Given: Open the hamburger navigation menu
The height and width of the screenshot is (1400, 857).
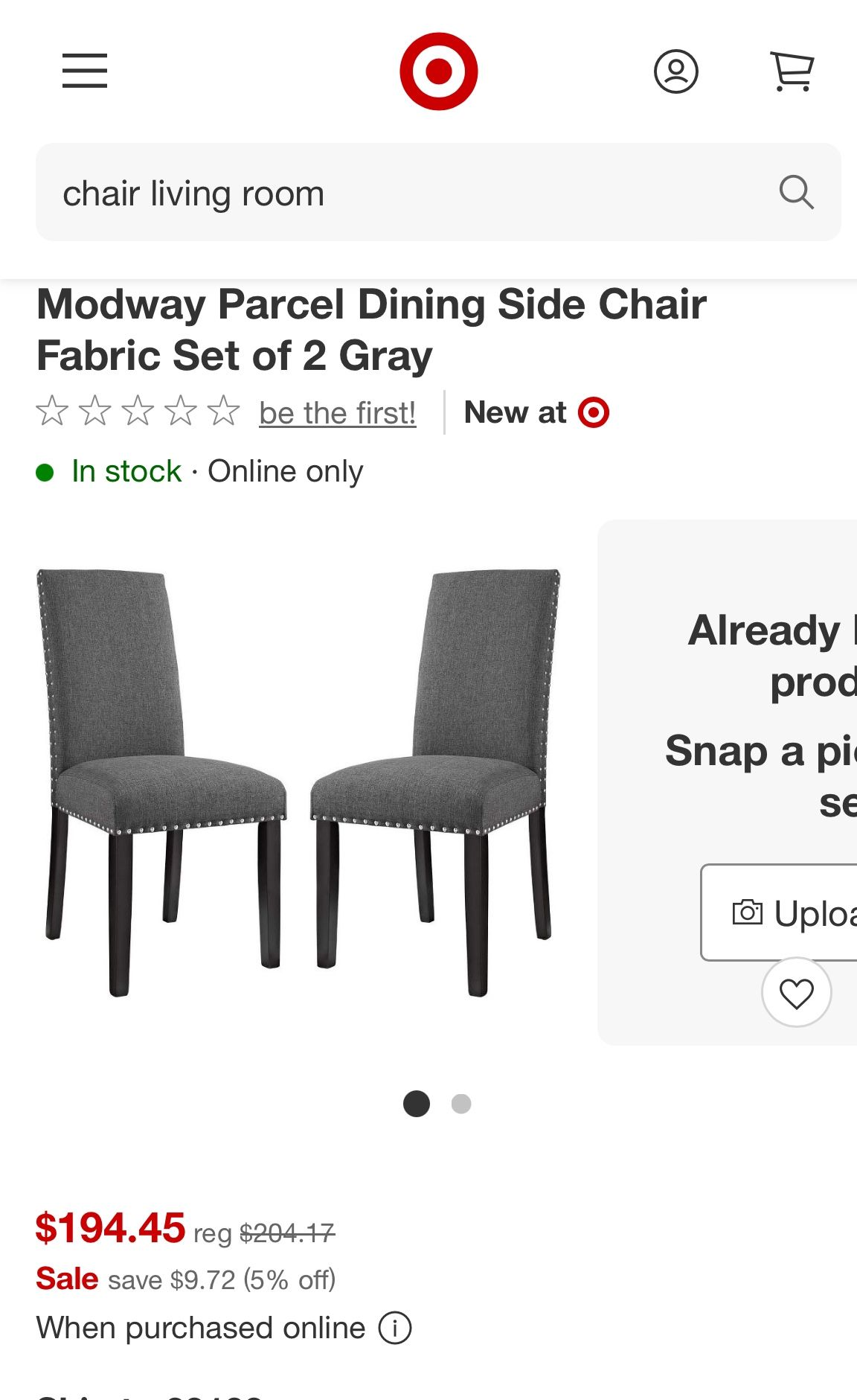Looking at the screenshot, I should click(83, 71).
